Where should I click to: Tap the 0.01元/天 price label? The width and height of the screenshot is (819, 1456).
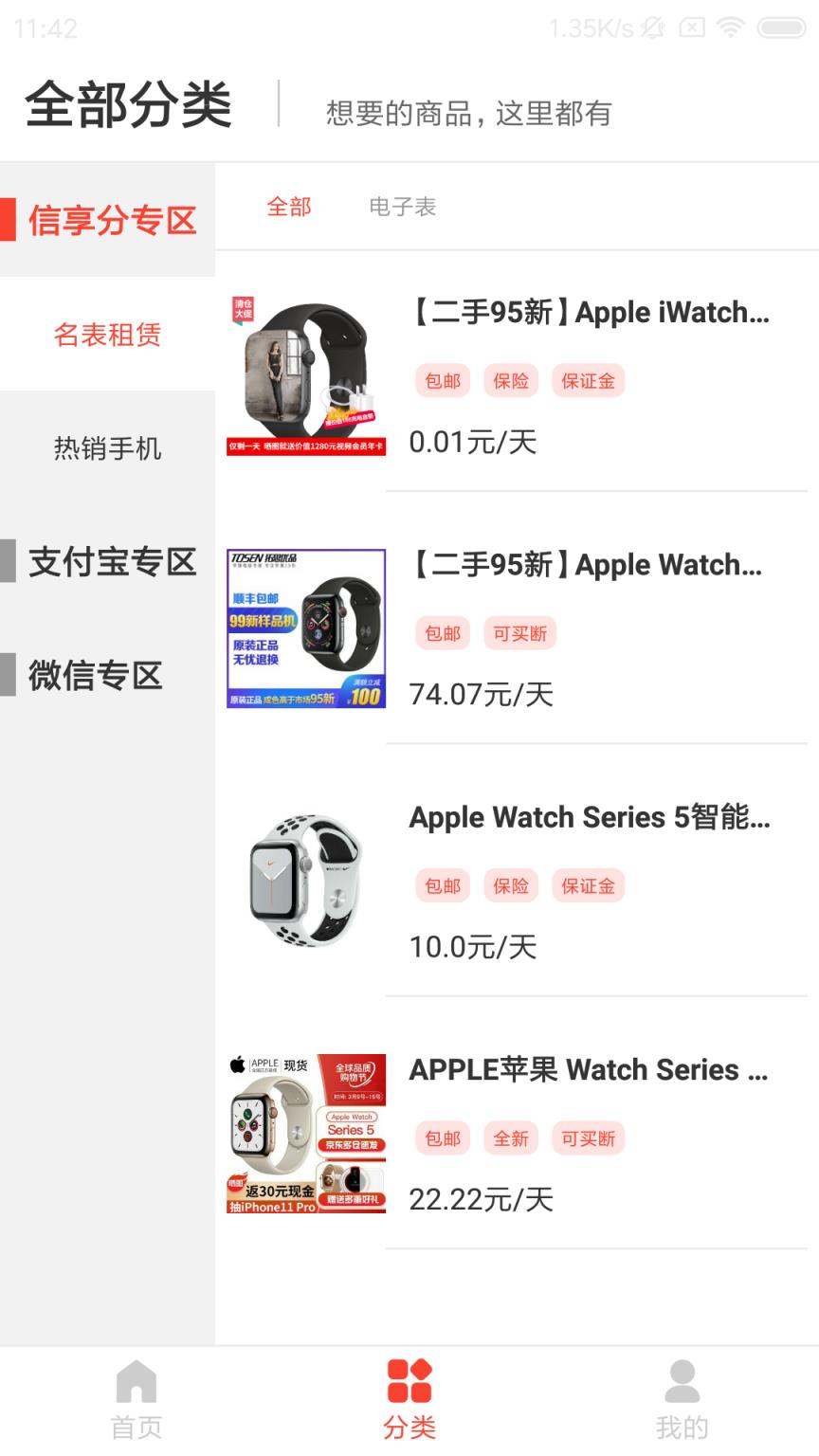(476, 442)
